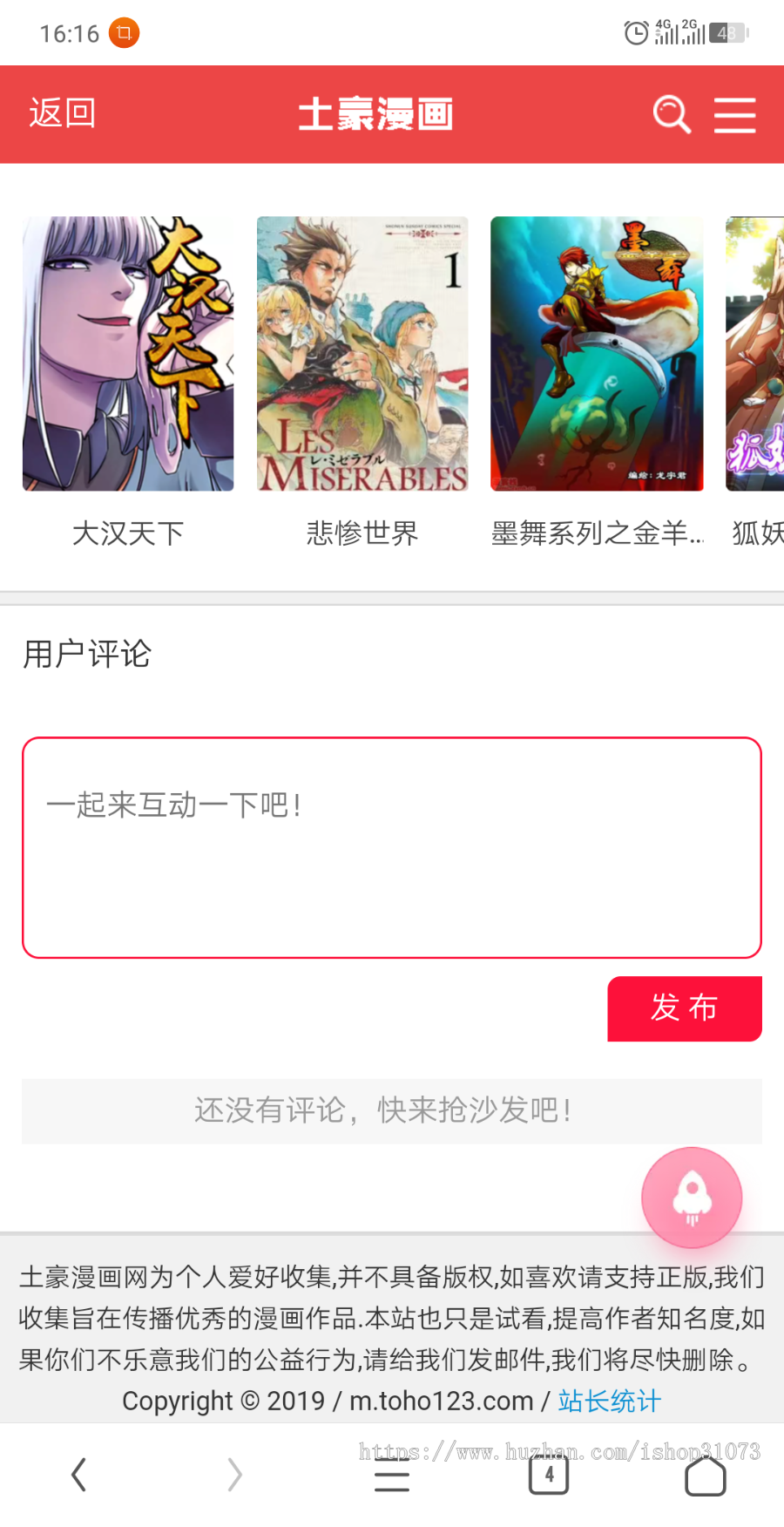Open the 大汉天下 comic title link
The height and width of the screenshot is (1527, 784).
tap(127, 533)
